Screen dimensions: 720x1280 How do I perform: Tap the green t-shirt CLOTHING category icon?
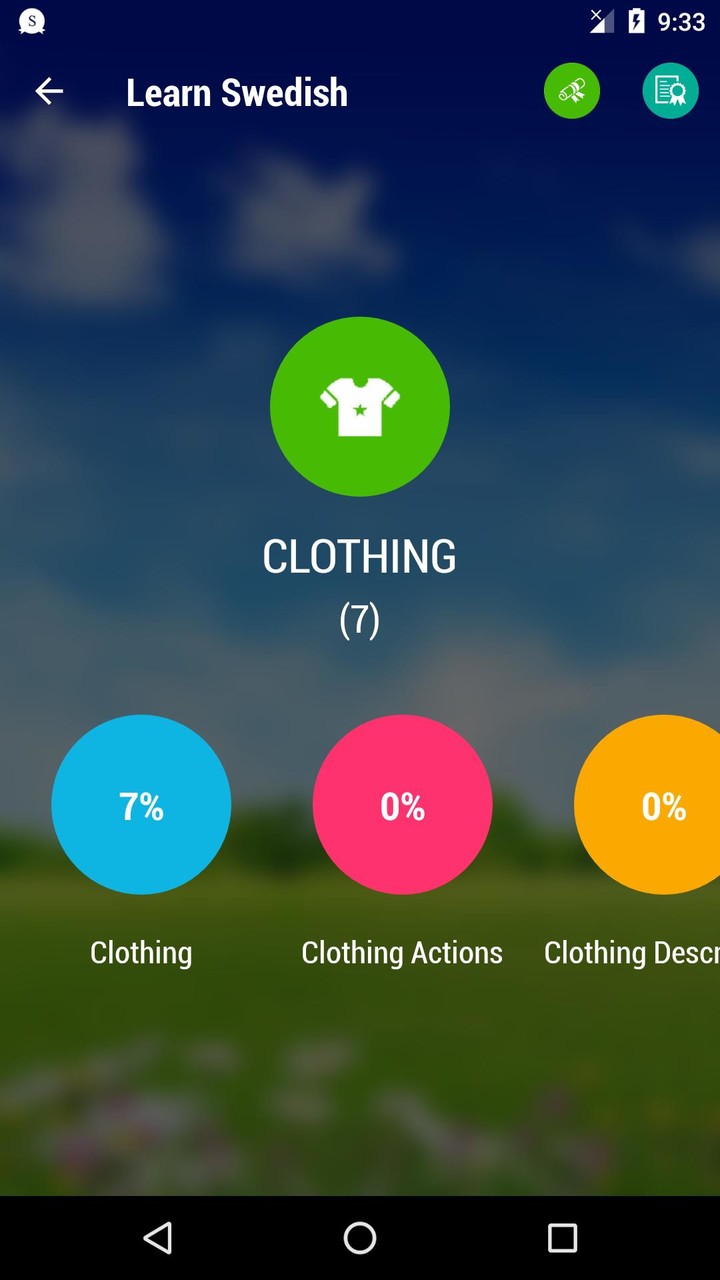click(360, 406)
